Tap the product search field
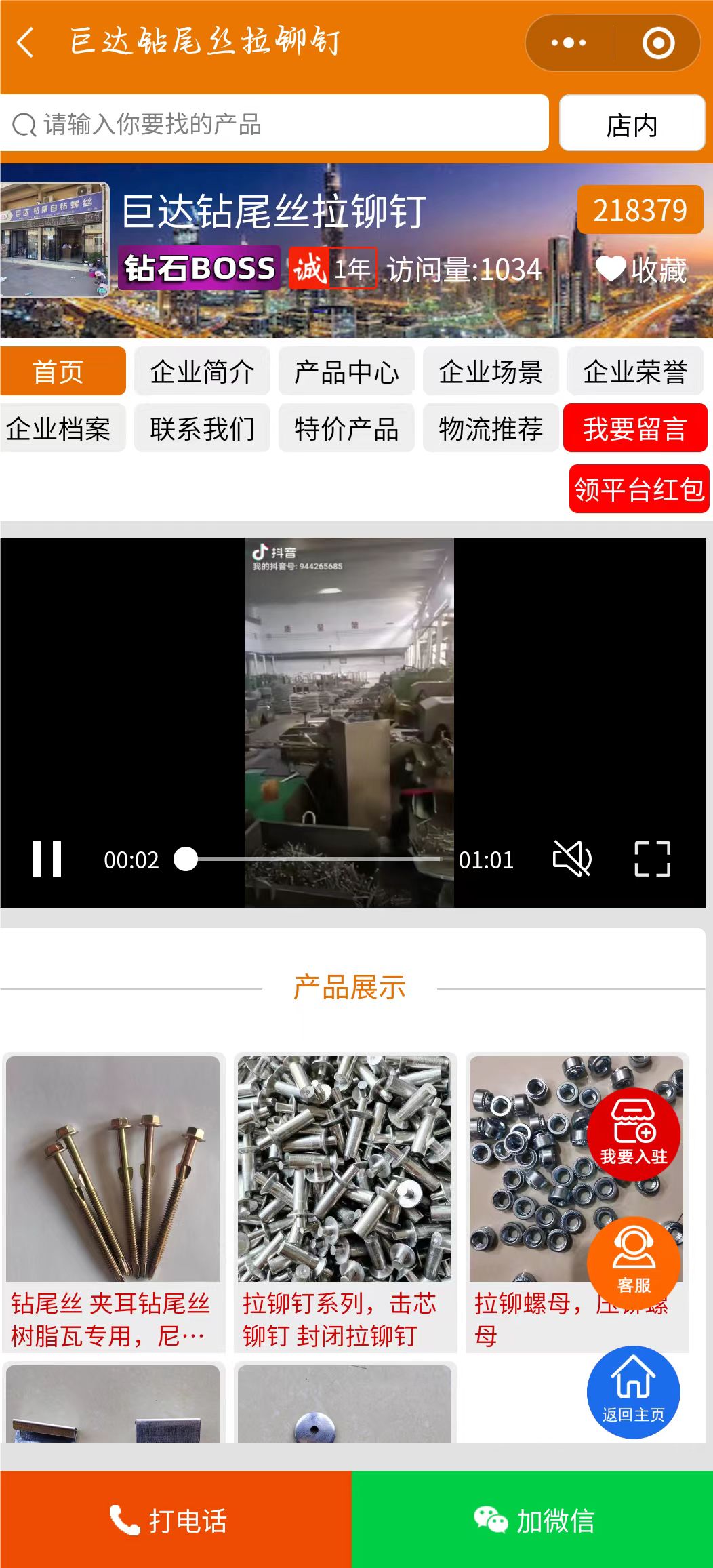Viewport: 713px width, 1568px height. pos(274,124)
